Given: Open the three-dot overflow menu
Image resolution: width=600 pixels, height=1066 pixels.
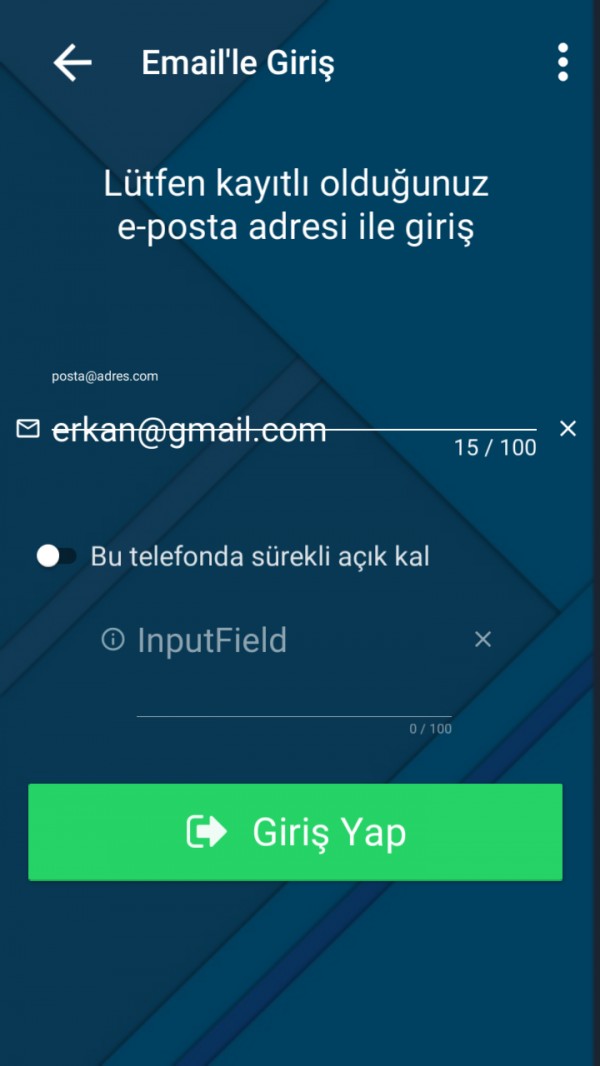Looking at the screenshot, I should click(x=563, y=63).
